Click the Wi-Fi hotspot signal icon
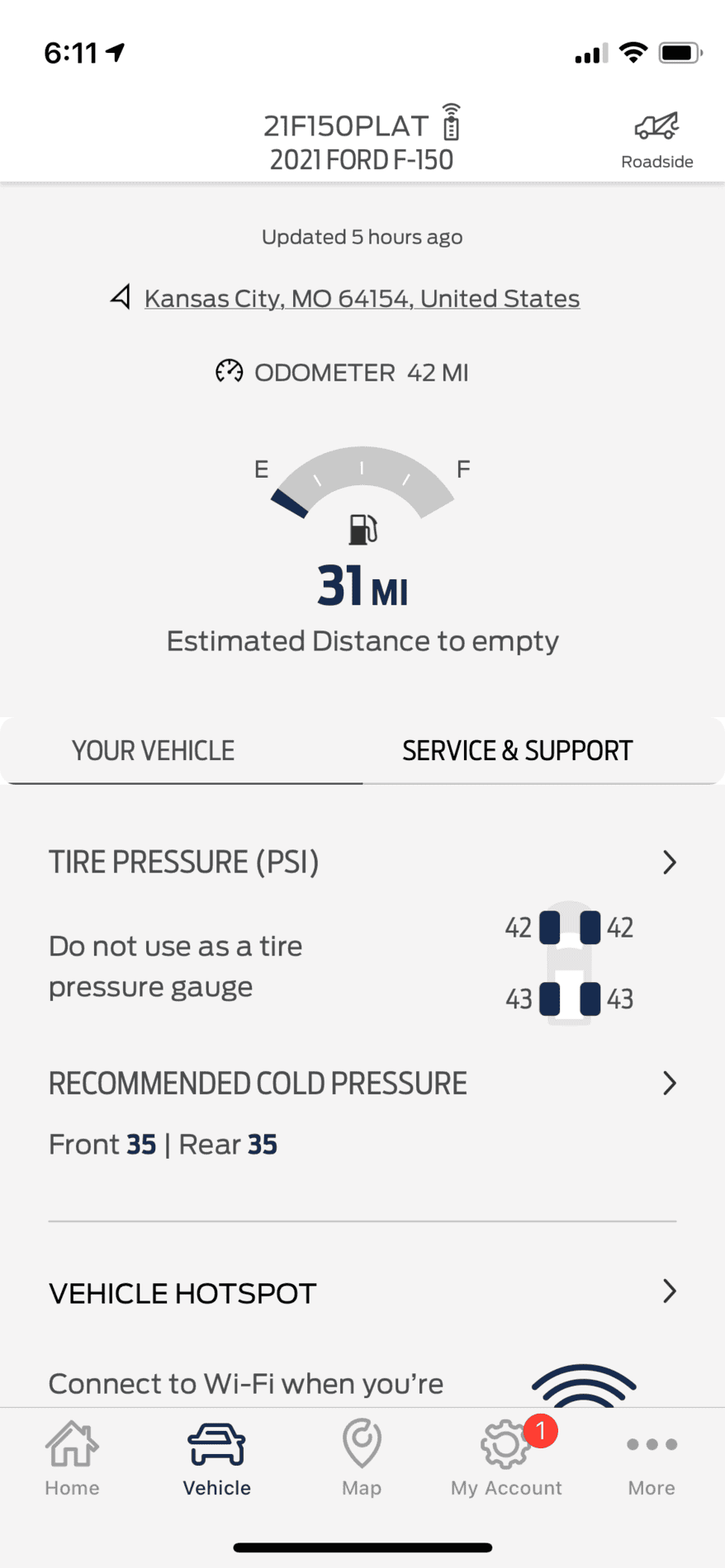 583,1392
